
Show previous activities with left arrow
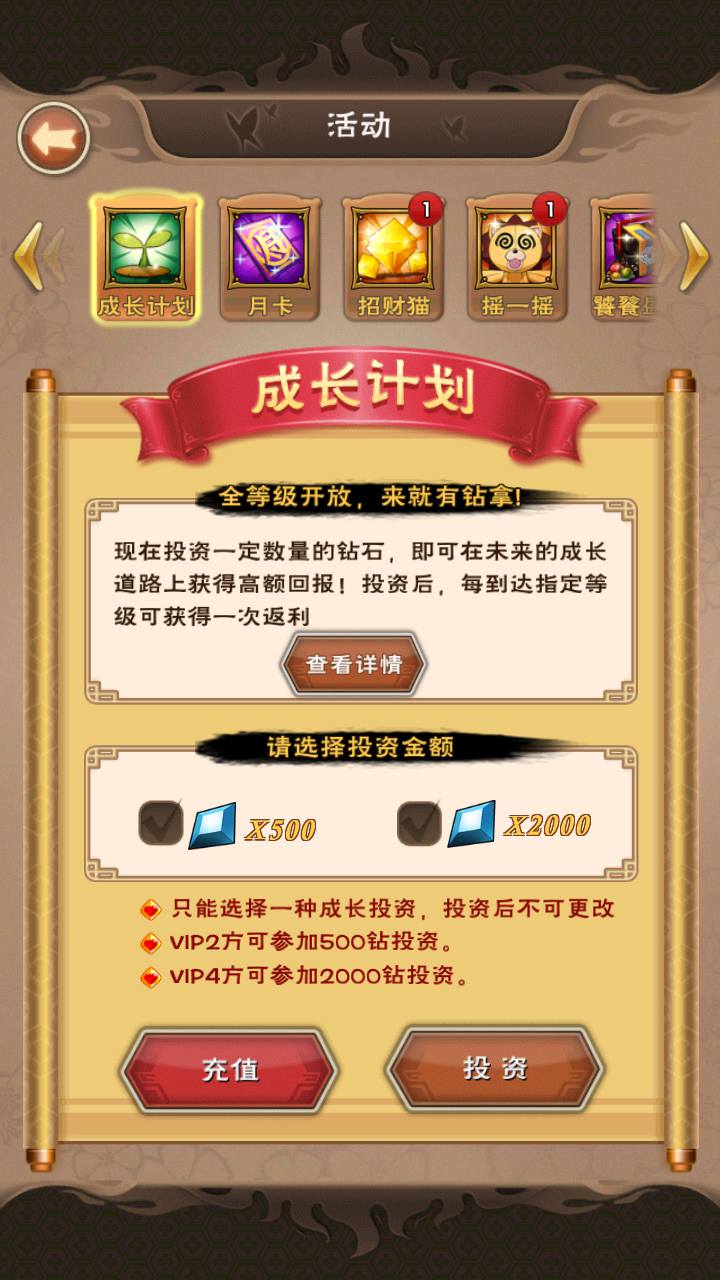pyautogui.click(x=27, y=256)
